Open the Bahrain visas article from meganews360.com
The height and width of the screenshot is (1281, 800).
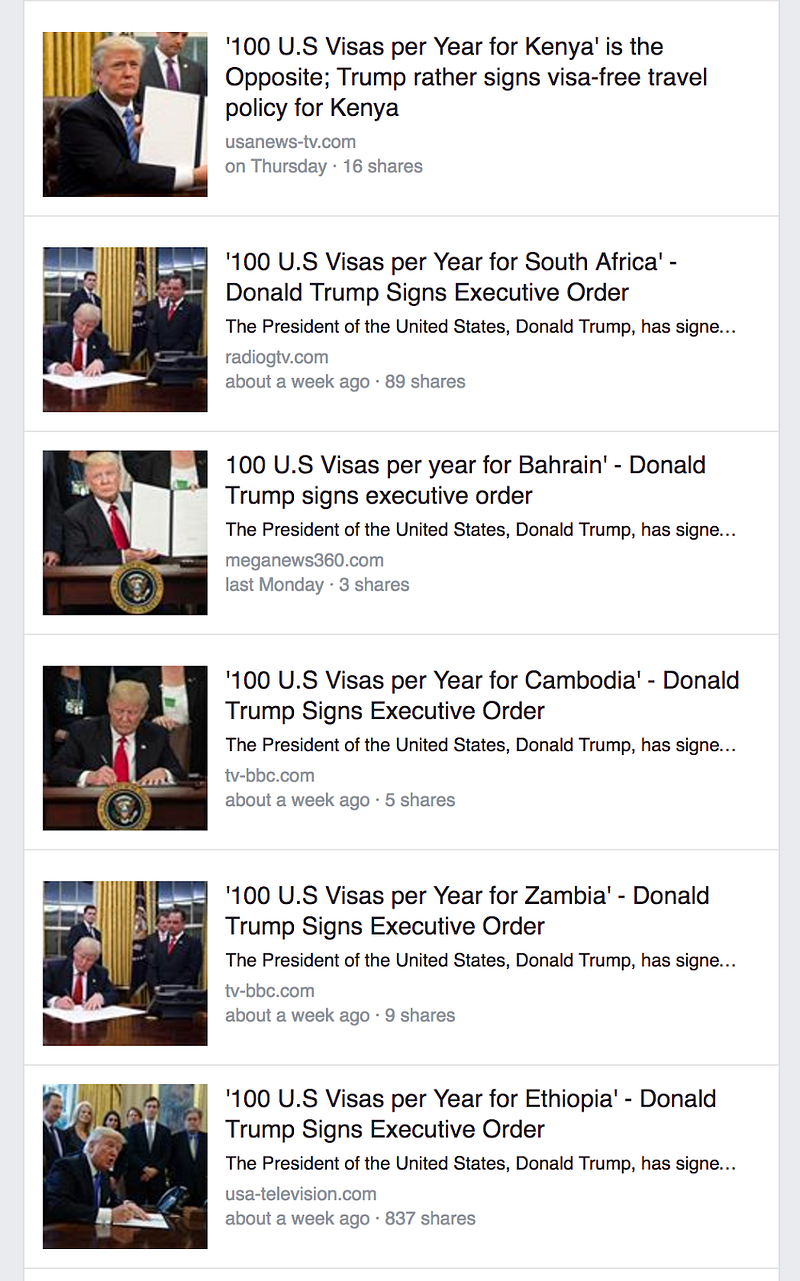click(x=465, y=481)
